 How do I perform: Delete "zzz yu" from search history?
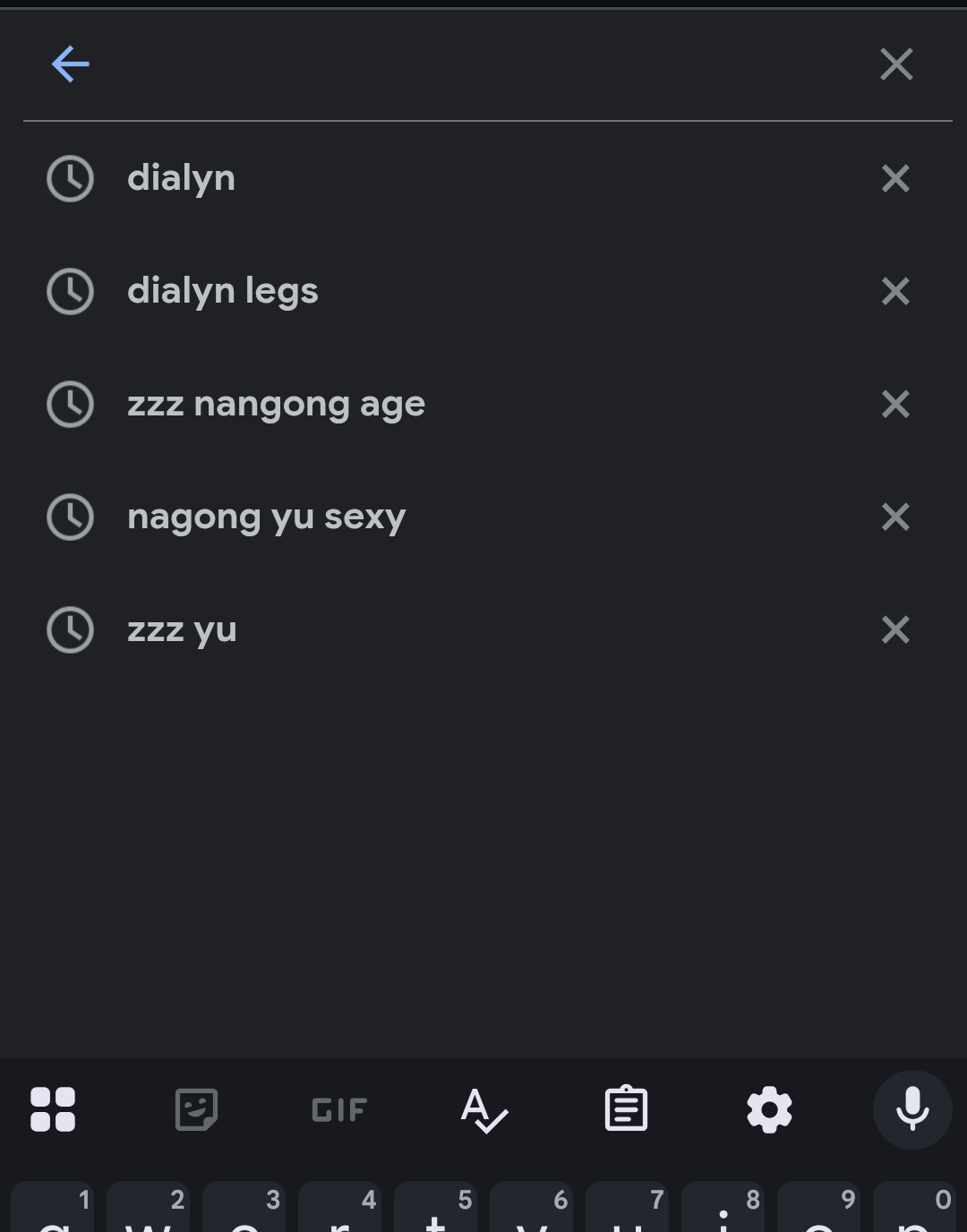coord(895,629)
